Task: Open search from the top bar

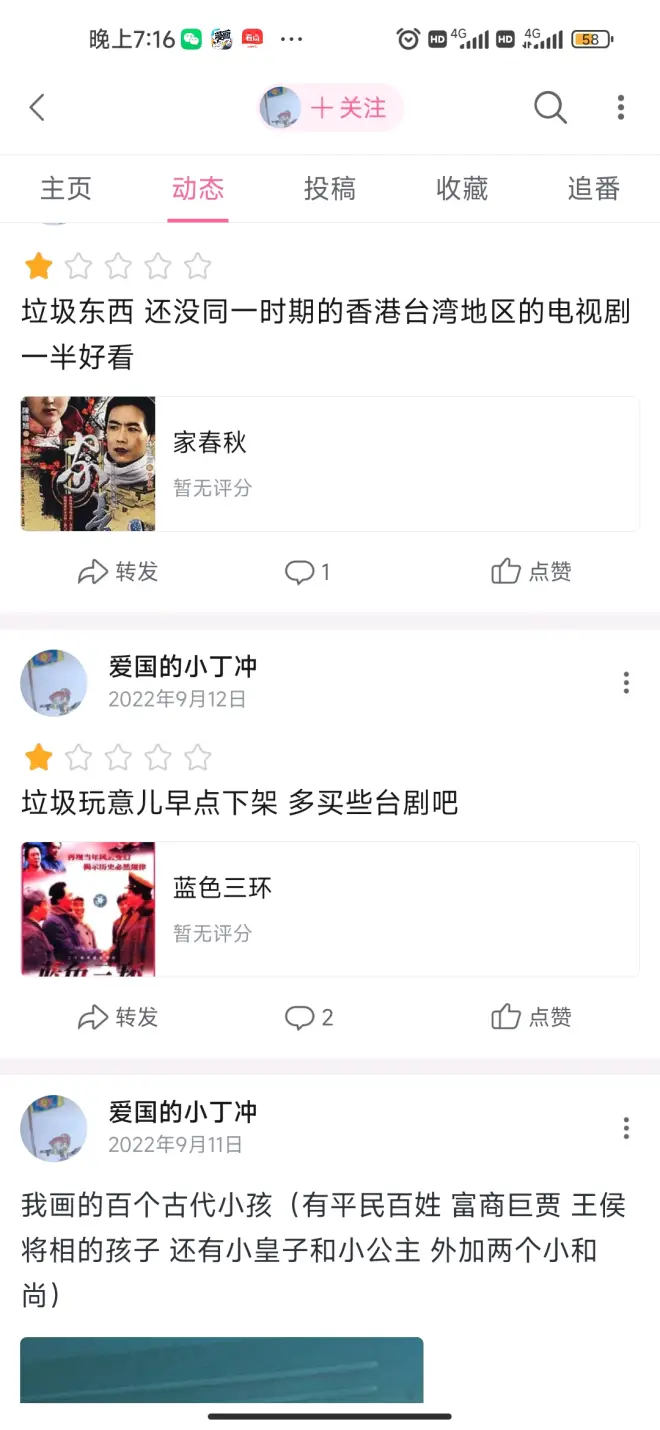Action: [x=550, y=108]
